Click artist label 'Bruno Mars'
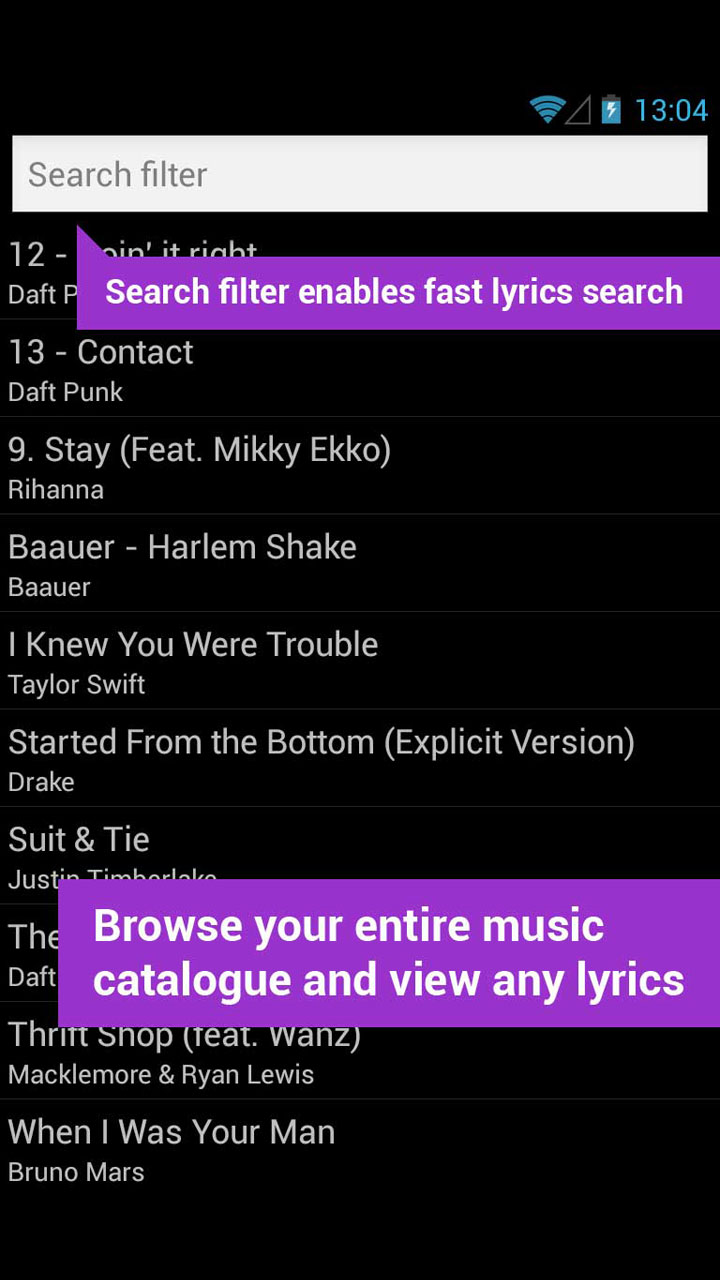Image resolution: width=720 pixels, height=1280 pixels. 75,1172
